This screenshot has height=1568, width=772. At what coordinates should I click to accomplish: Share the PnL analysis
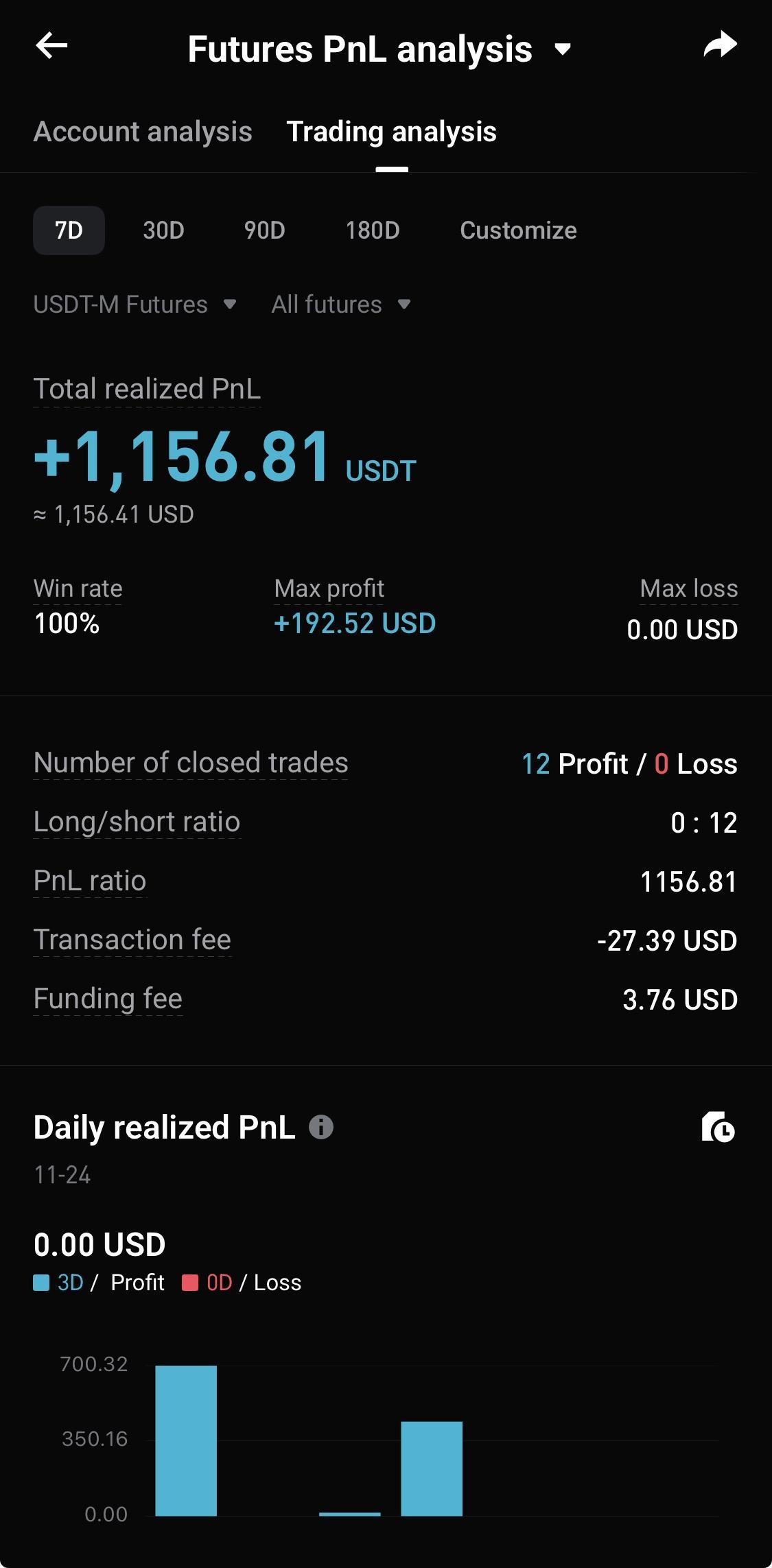click(720, 45)
